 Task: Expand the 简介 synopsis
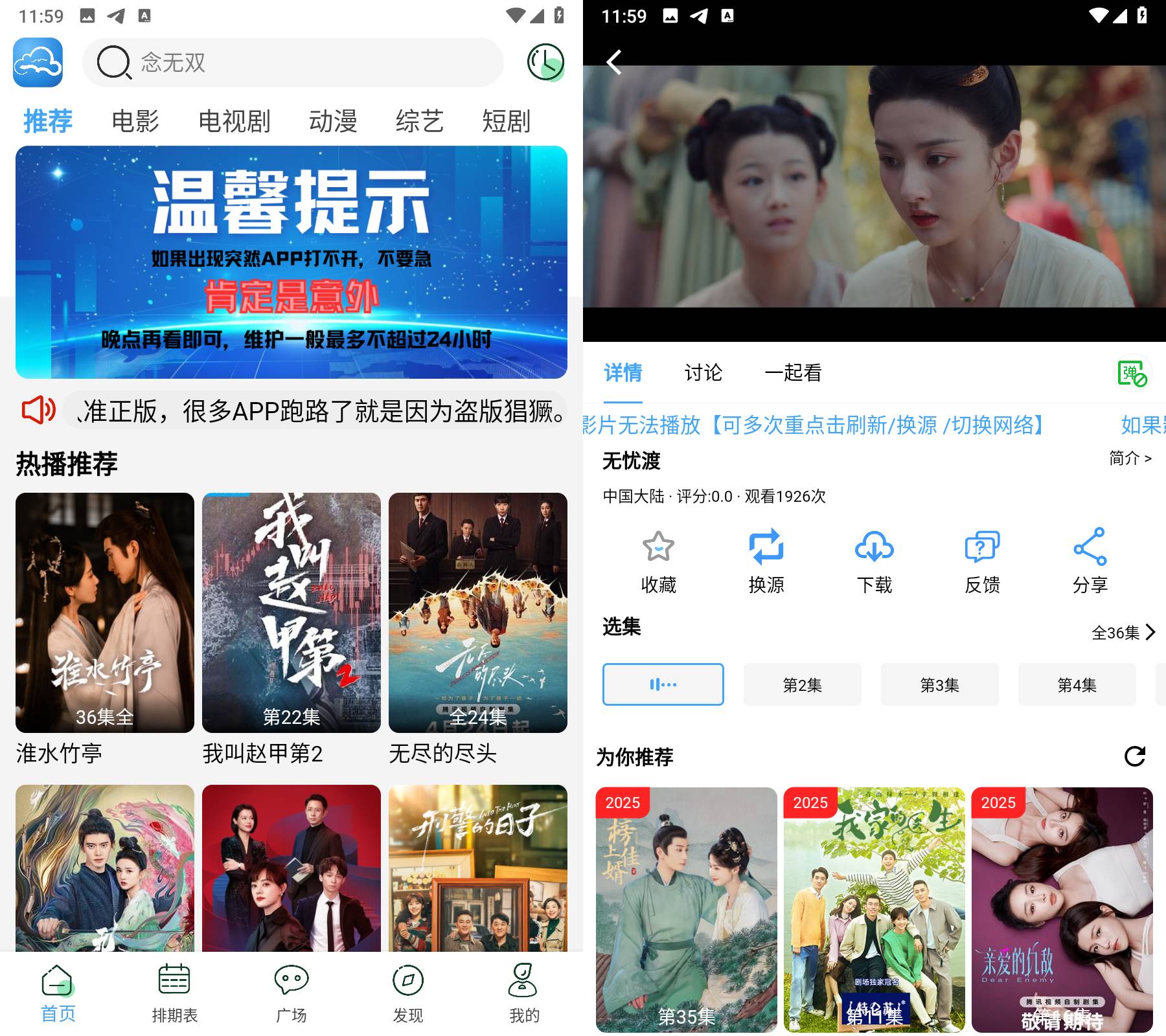click(1130, 458)
